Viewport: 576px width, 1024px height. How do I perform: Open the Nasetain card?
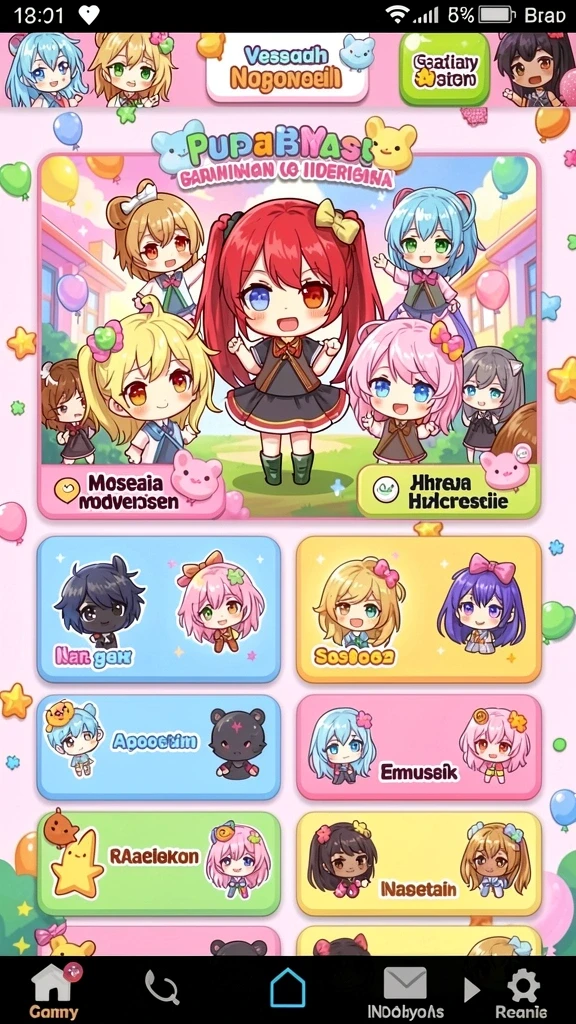click(x=419, y=863)
